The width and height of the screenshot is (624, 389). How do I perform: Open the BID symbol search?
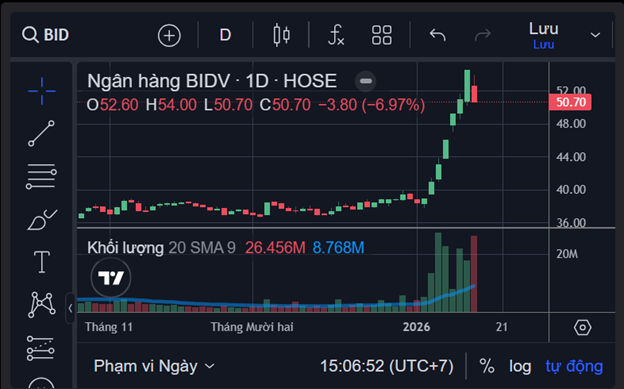46,35
